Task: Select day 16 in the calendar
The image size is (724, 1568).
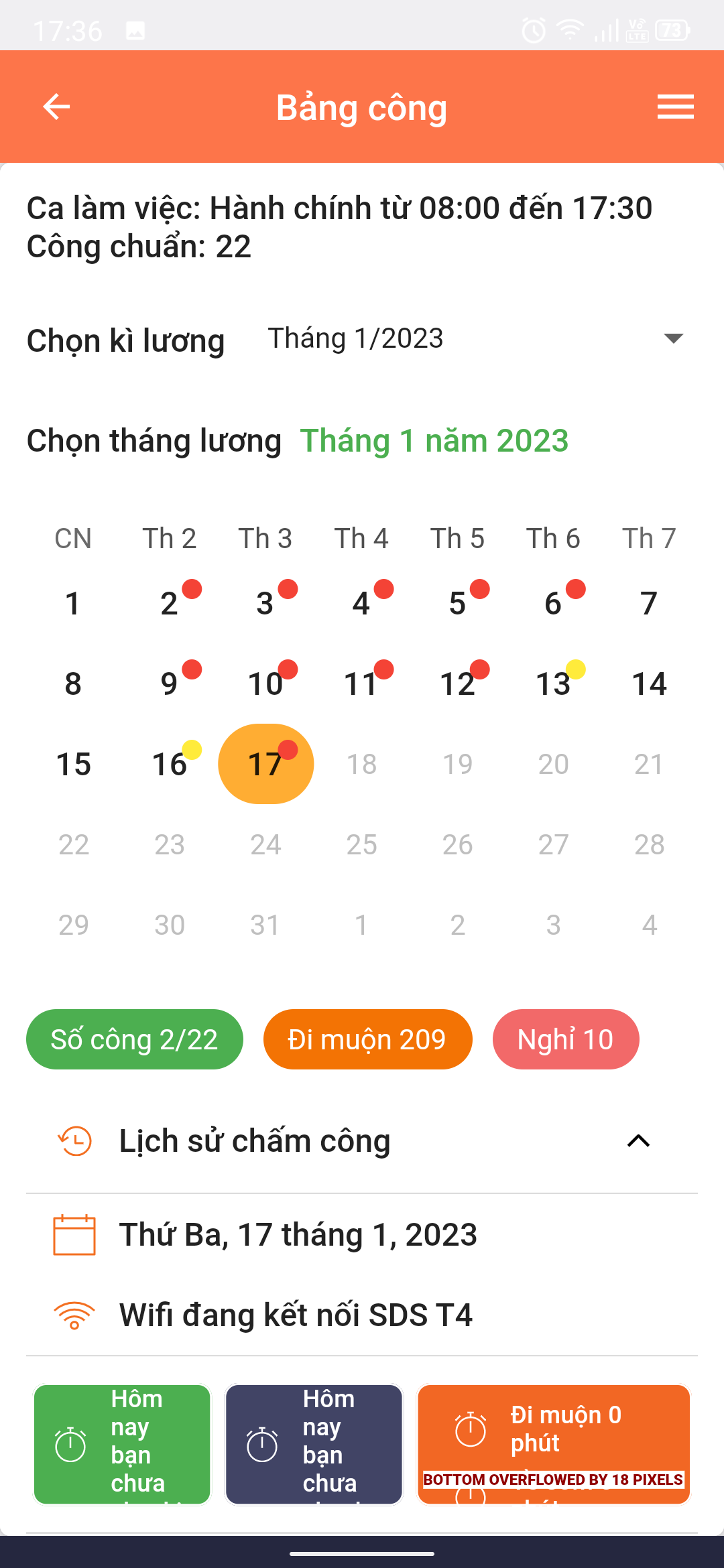Action: (x=170, y=764)
